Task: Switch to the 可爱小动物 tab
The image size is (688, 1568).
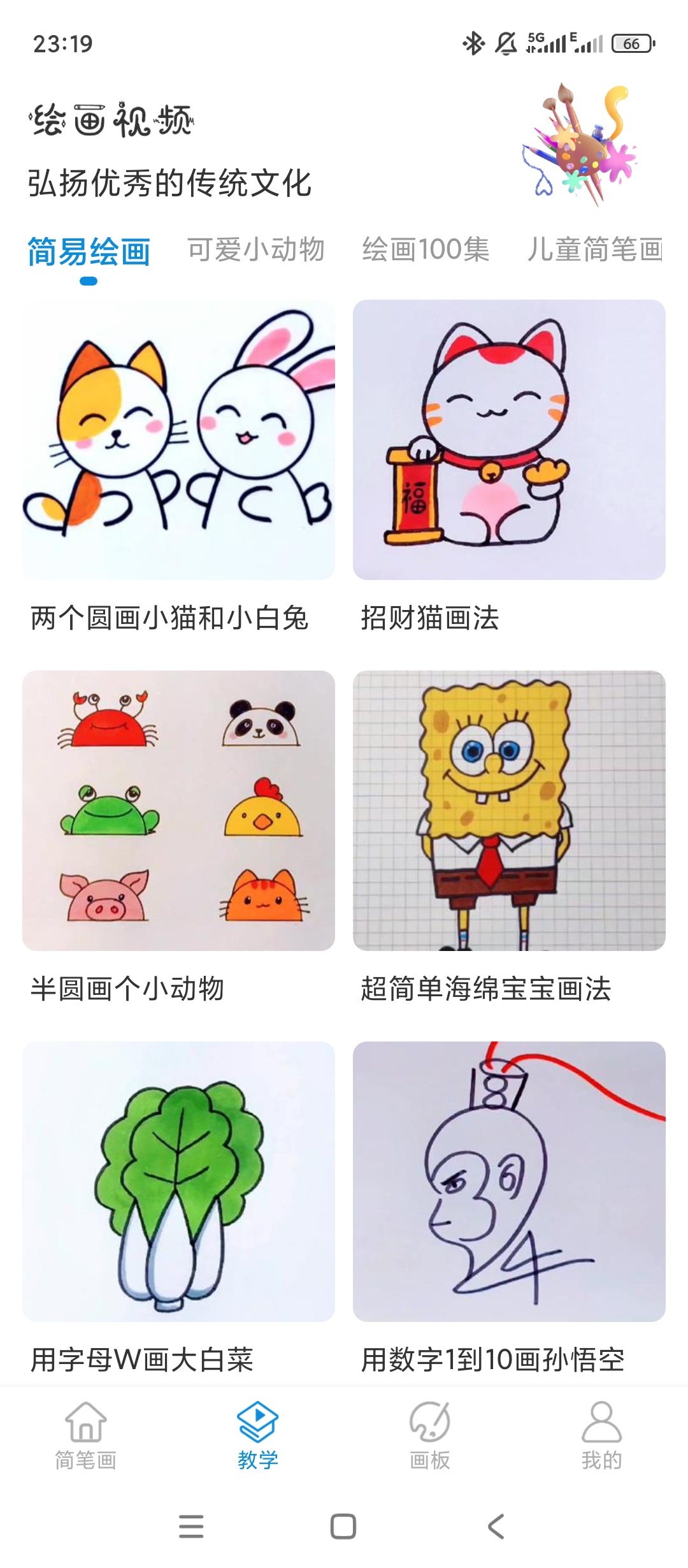Action: 256,249
